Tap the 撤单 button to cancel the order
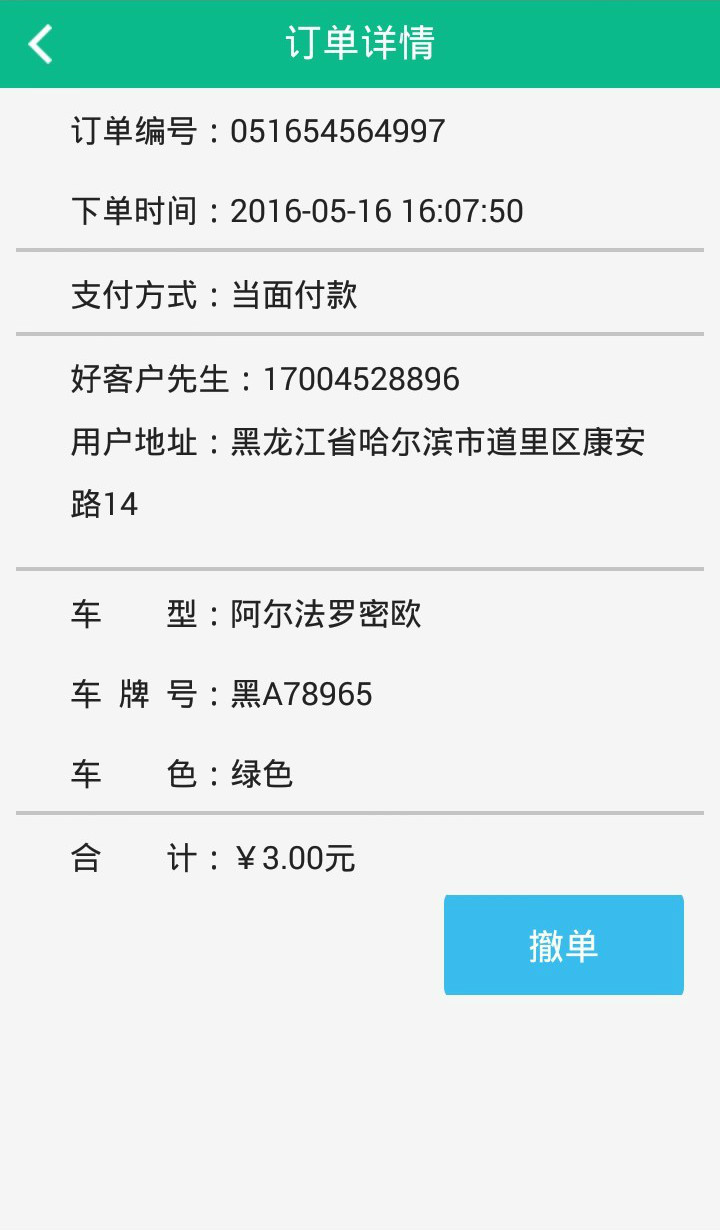The height and width of the screenshot is (1230, 720). coord(563,945)
